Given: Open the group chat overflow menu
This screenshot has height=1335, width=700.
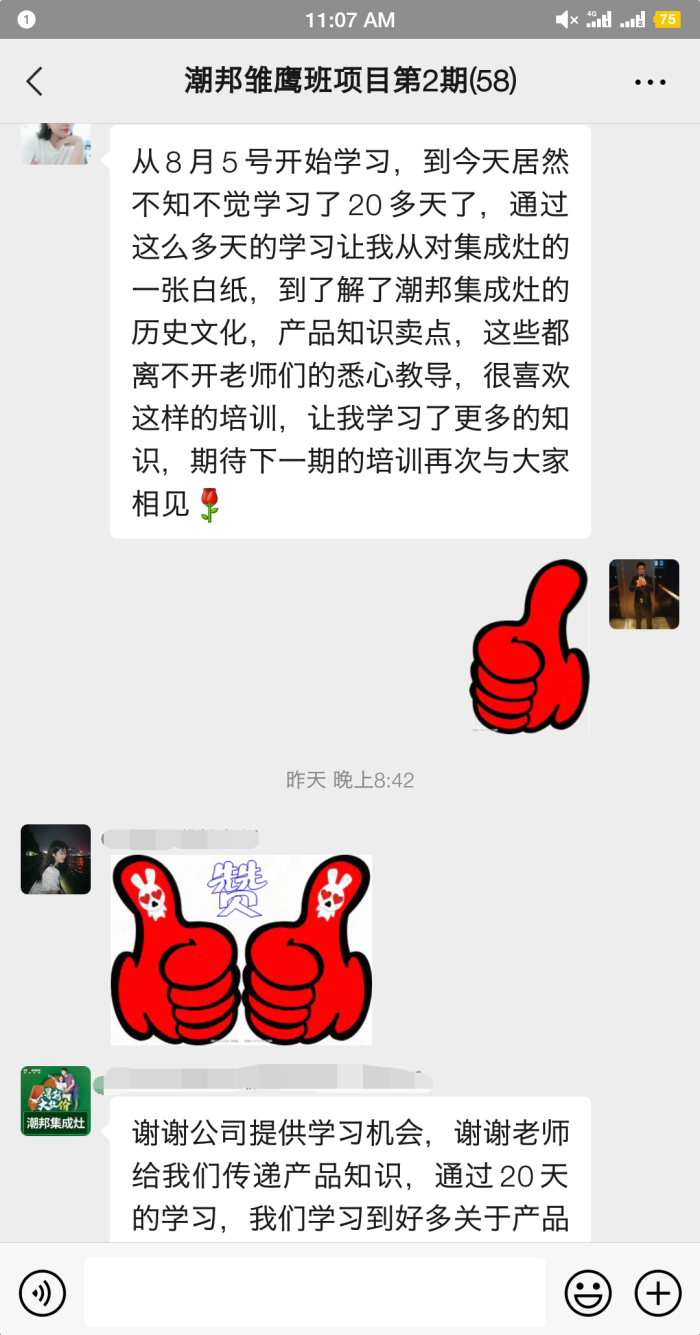Looking at the screenshot, I should click(650, 81).
